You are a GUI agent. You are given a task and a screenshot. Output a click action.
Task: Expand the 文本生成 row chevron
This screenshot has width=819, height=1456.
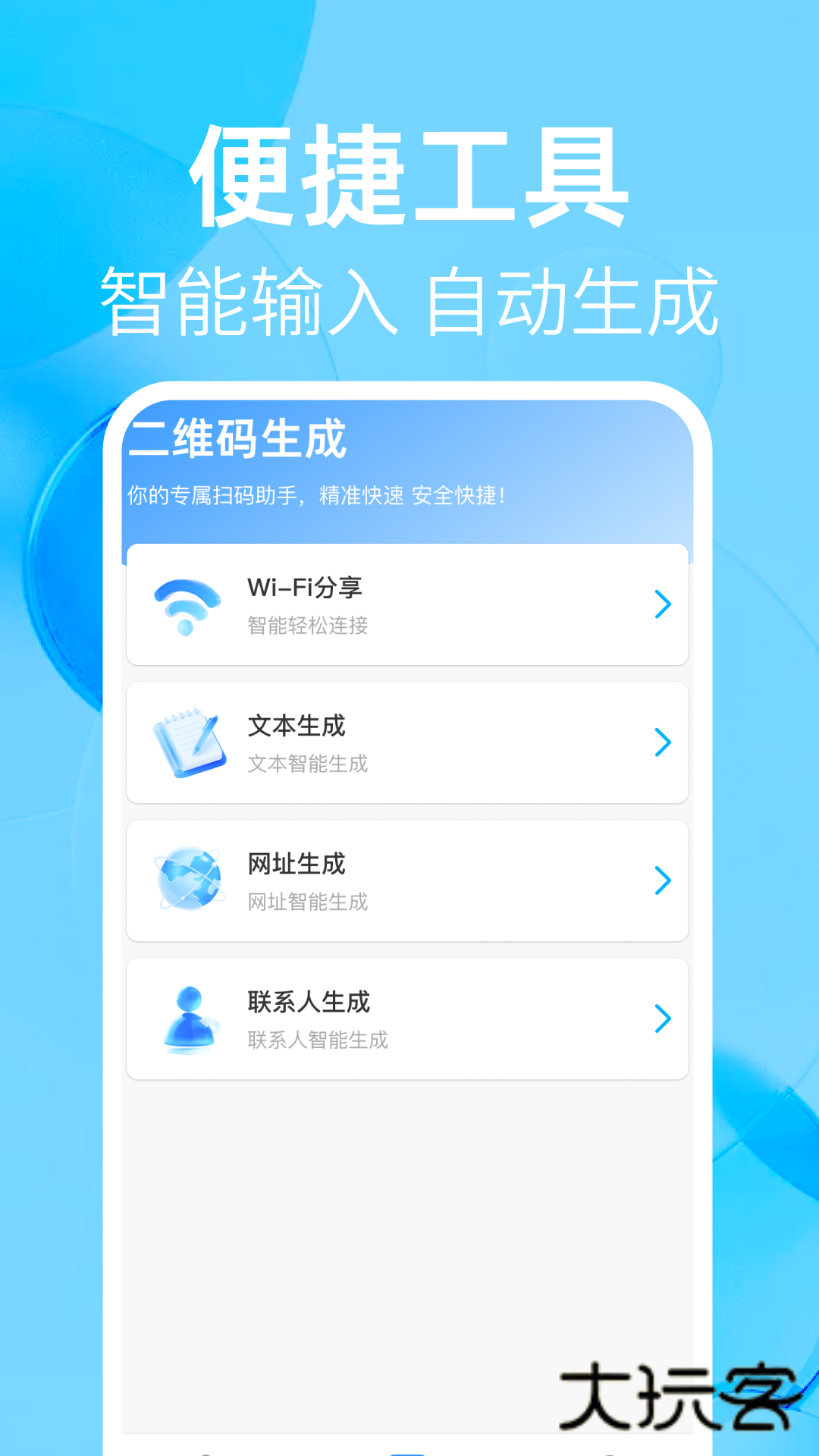pyautogui.click(x=663, y=742)
